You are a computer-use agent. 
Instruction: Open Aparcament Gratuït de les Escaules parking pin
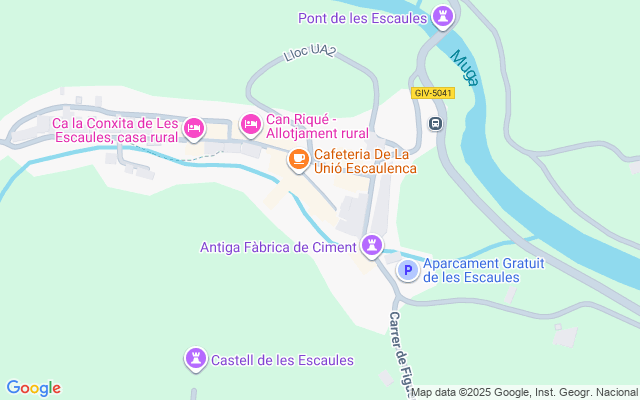click(x=407, y=270)
